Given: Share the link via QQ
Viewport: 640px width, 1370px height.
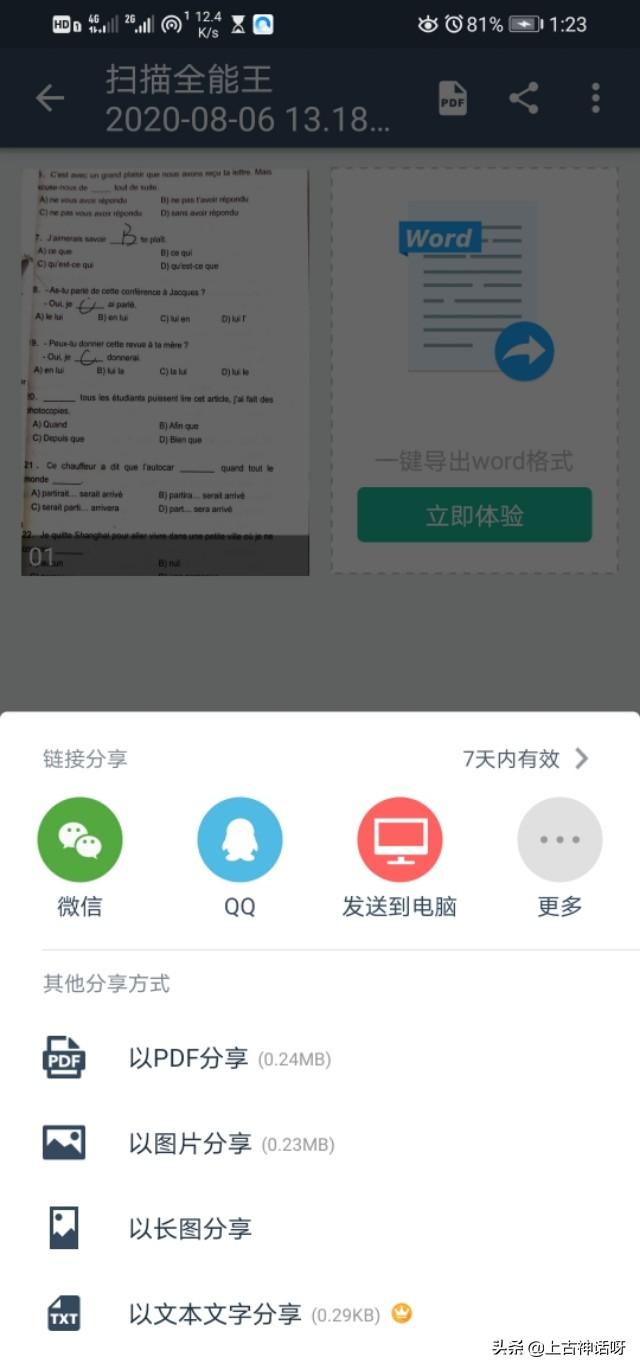Looking at the screenshot, I should click(x=240, y=840).
